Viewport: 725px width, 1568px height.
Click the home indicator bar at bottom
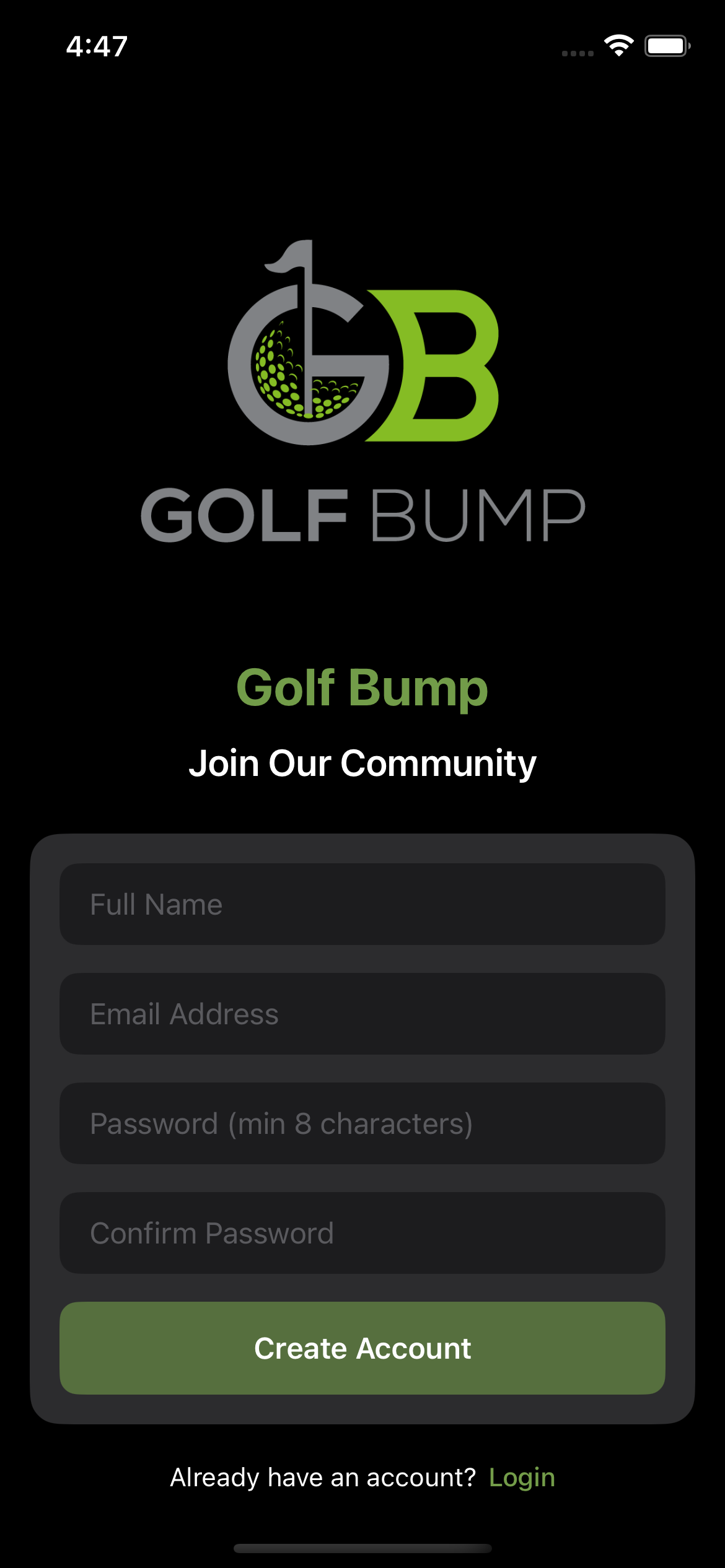[x=362, y=1548]
